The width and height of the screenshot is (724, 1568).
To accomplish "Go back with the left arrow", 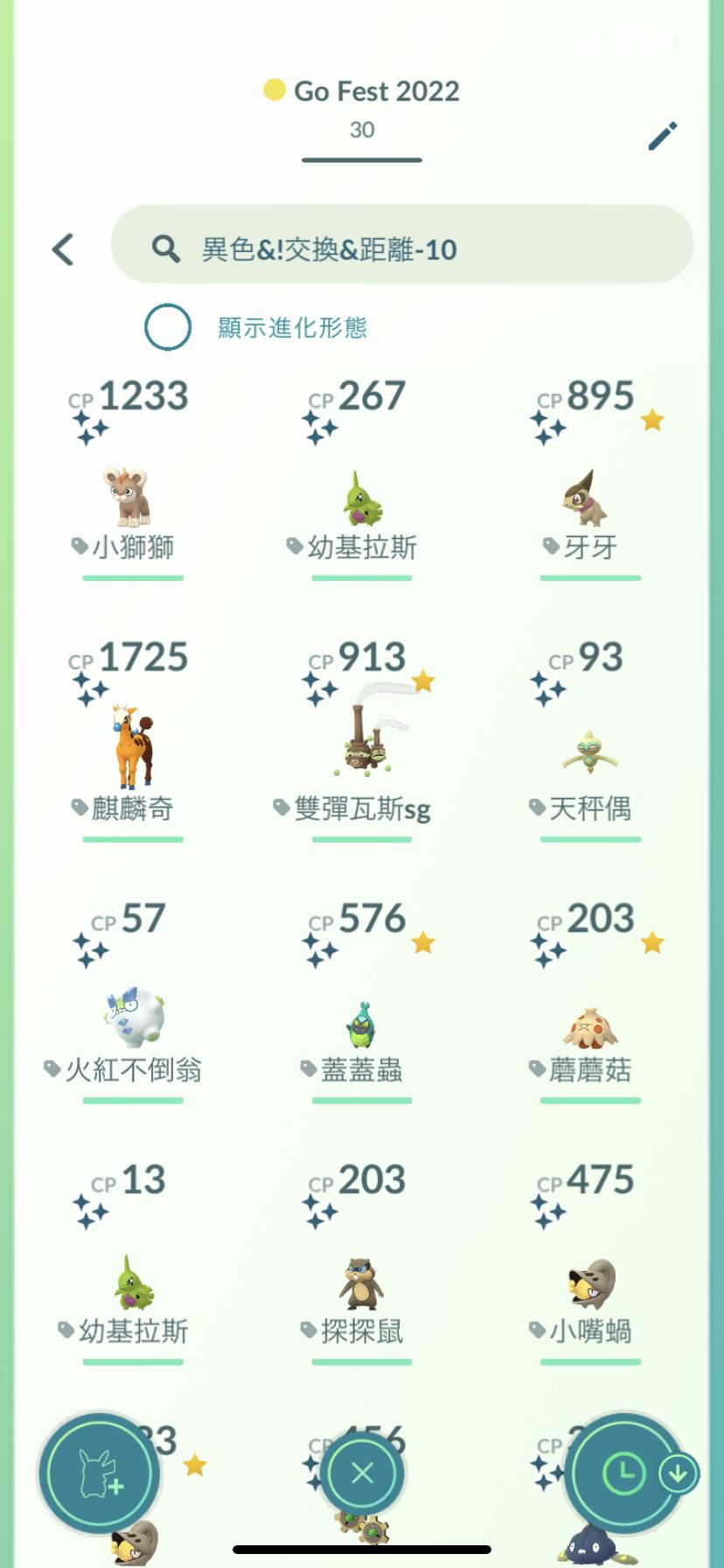I will pos(63,249).
